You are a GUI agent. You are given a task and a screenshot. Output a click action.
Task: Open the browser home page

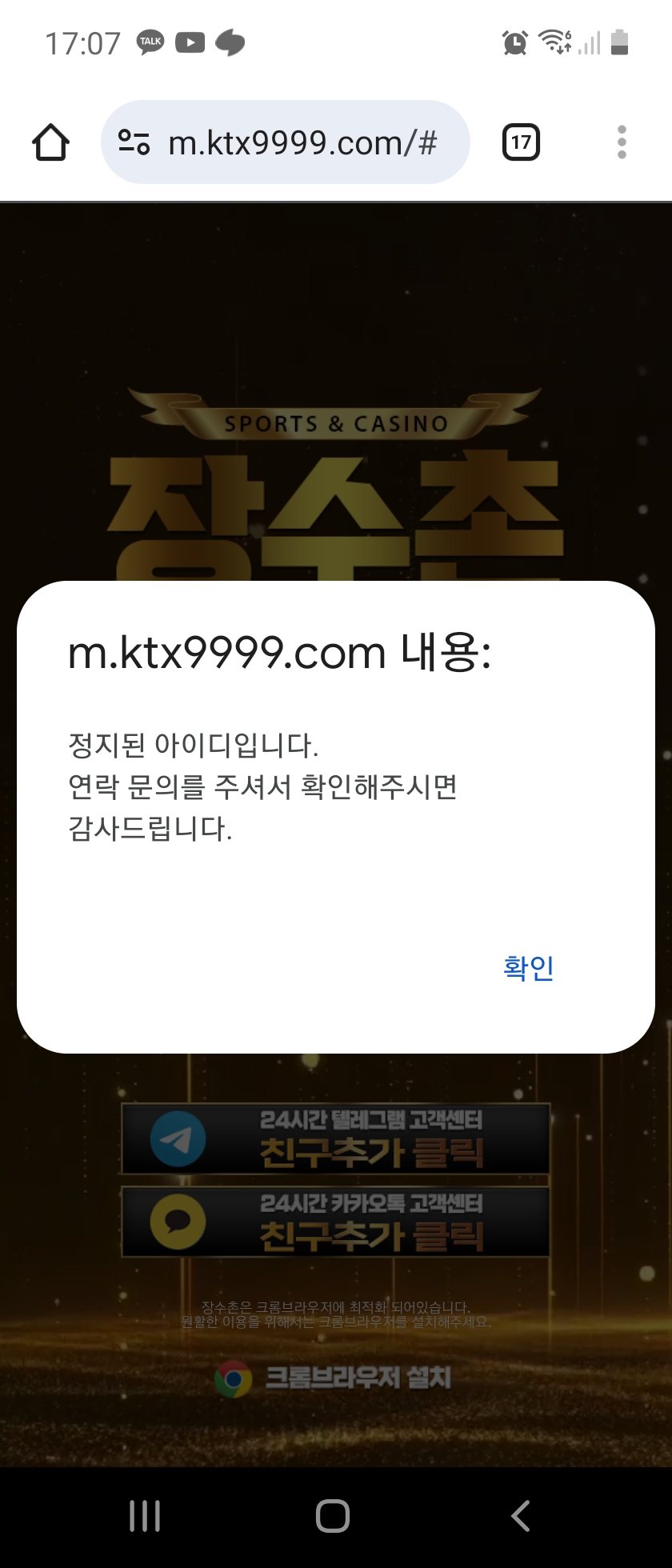[x=50, y=143]
